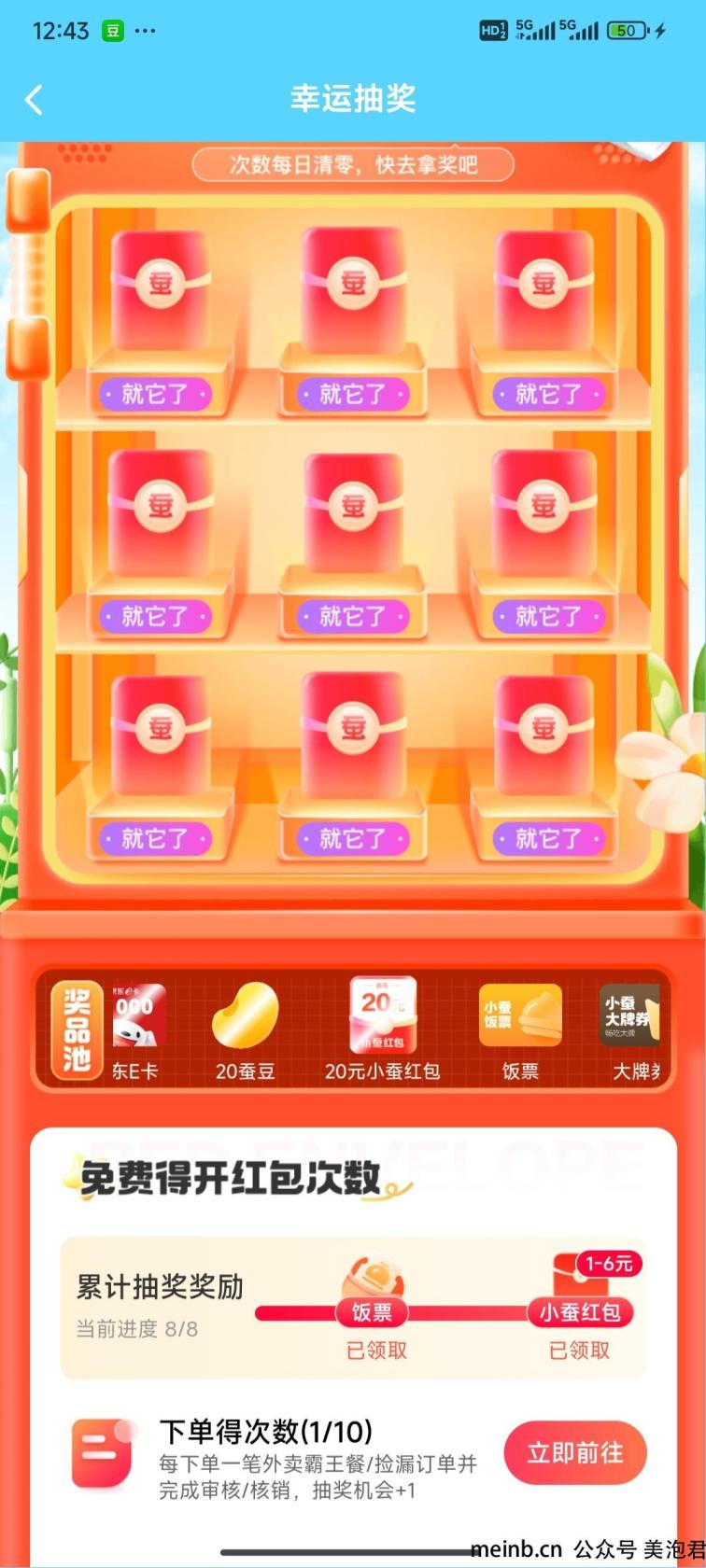Screen dimensions: 706x1568
Task: Choose 就它了 under the top-middle envelope
Action: point(353,395)
